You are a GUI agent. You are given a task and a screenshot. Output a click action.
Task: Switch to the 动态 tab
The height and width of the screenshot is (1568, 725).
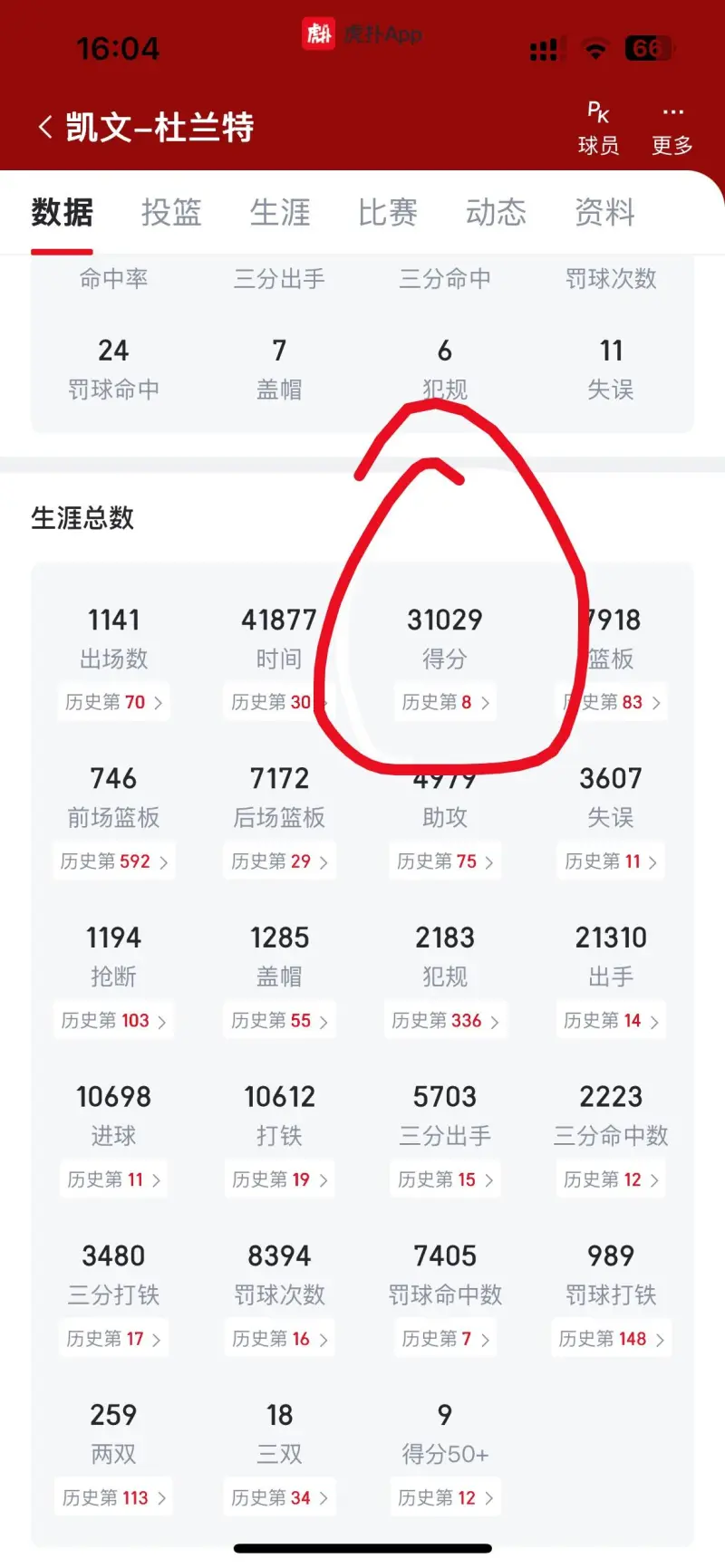(496, 213)
